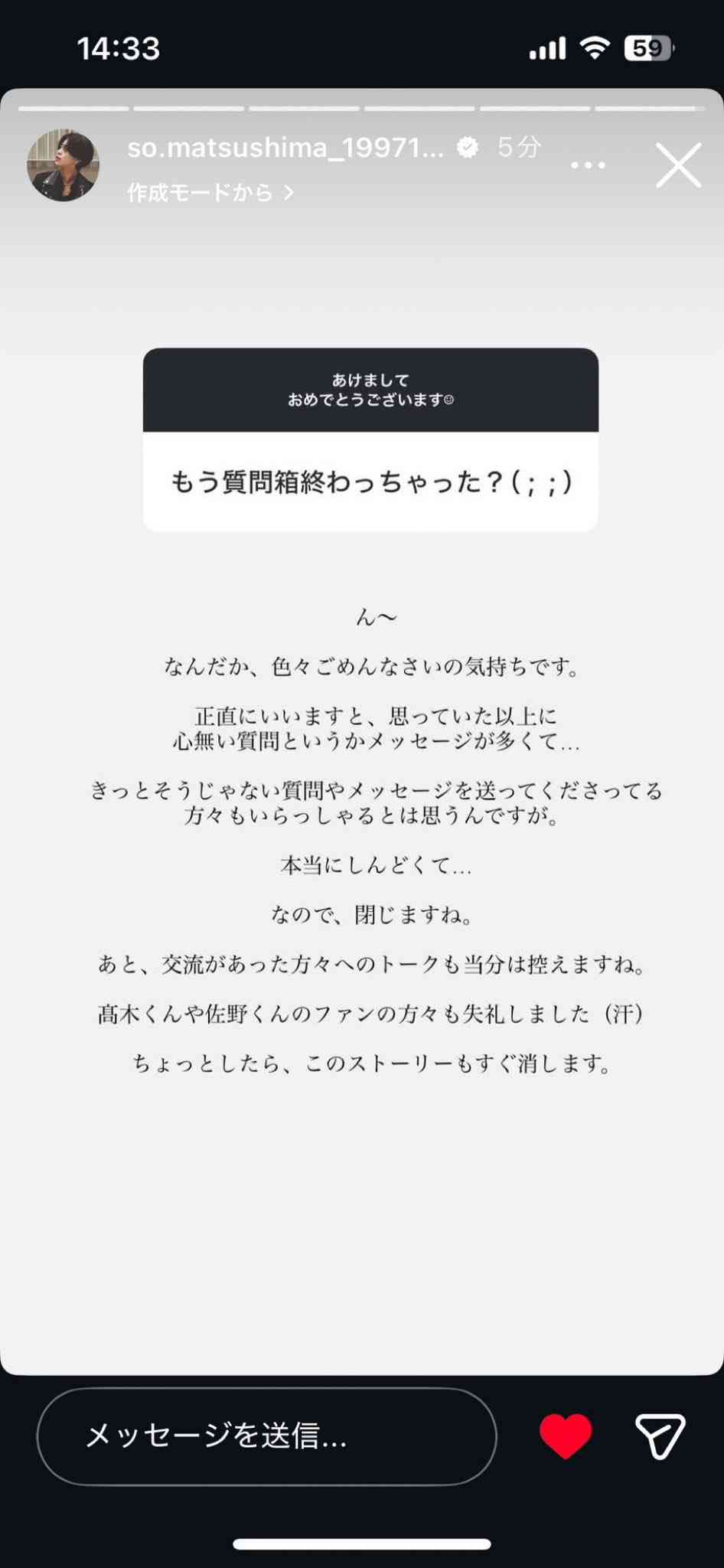
Task: Share the story via the paper plane icon
Action: (x=658, y=1437)
